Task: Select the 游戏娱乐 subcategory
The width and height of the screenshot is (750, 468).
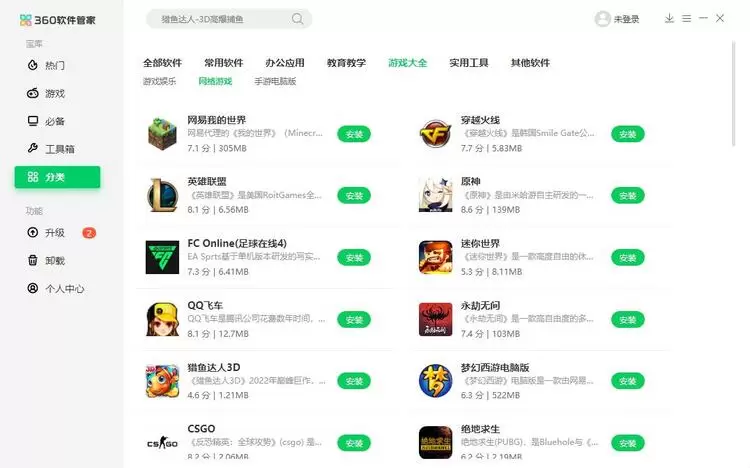Action: pyautogui.click(x=159, y=81)
